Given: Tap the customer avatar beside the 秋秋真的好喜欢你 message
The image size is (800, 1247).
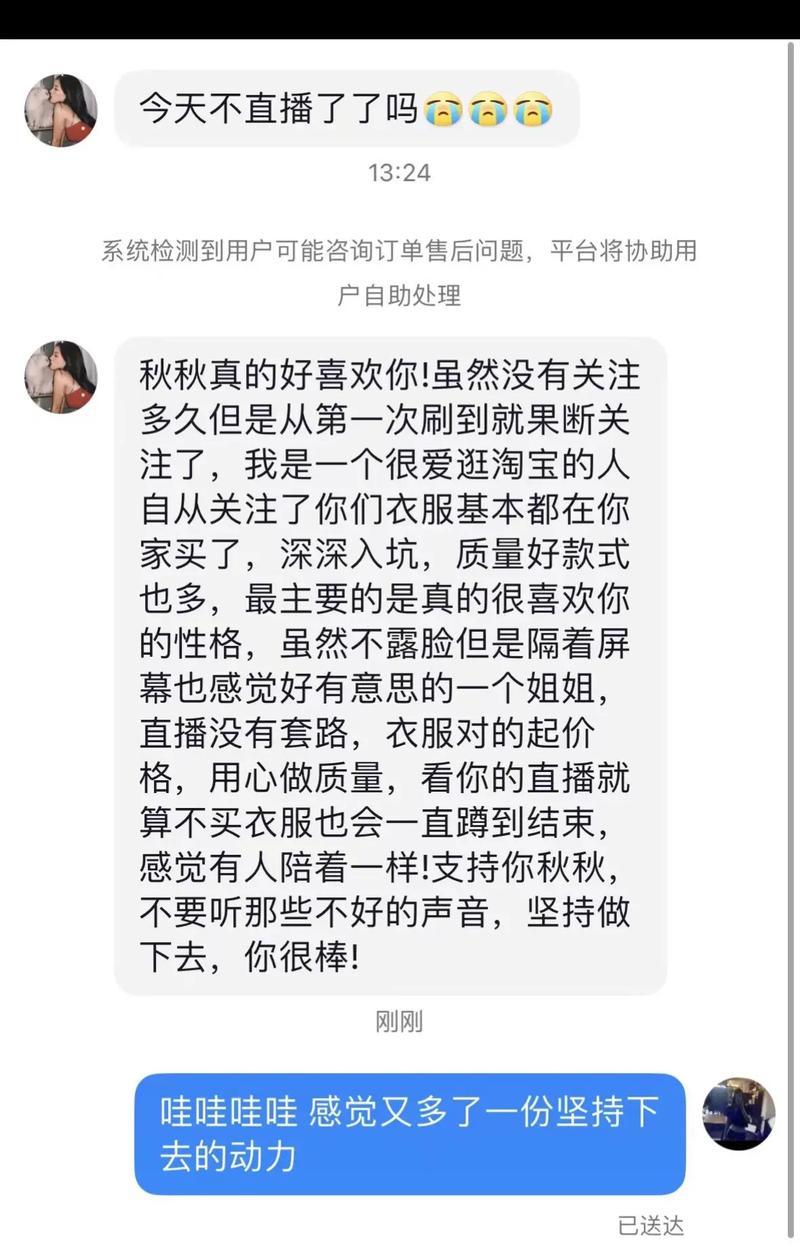Looking at the screenshot, I should 61,377.
